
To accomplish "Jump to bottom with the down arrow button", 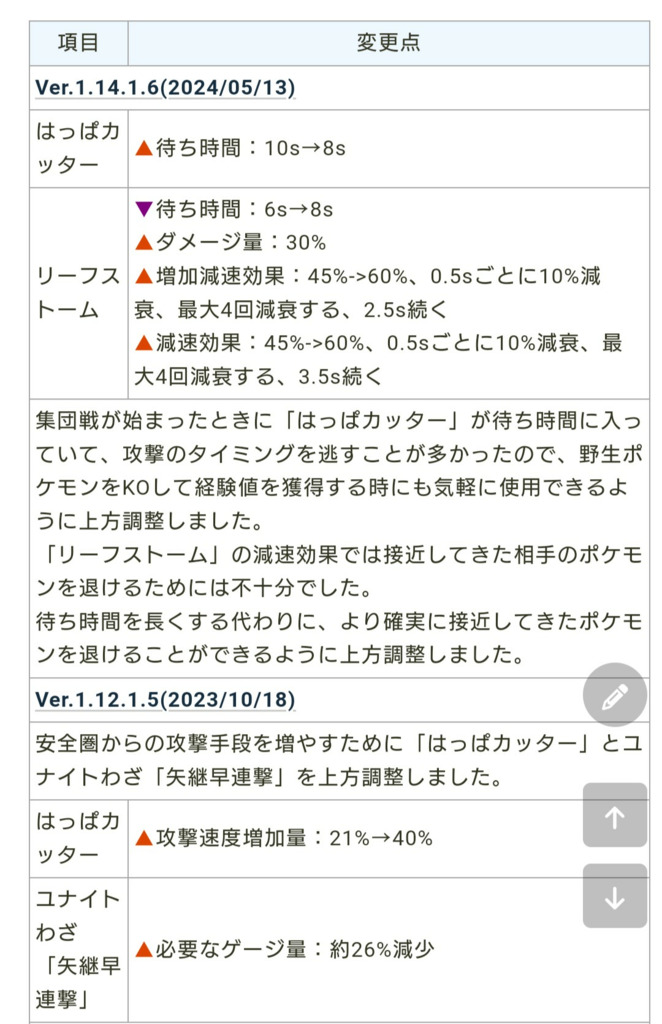I will pyautogui.click(x=614, y=896).
